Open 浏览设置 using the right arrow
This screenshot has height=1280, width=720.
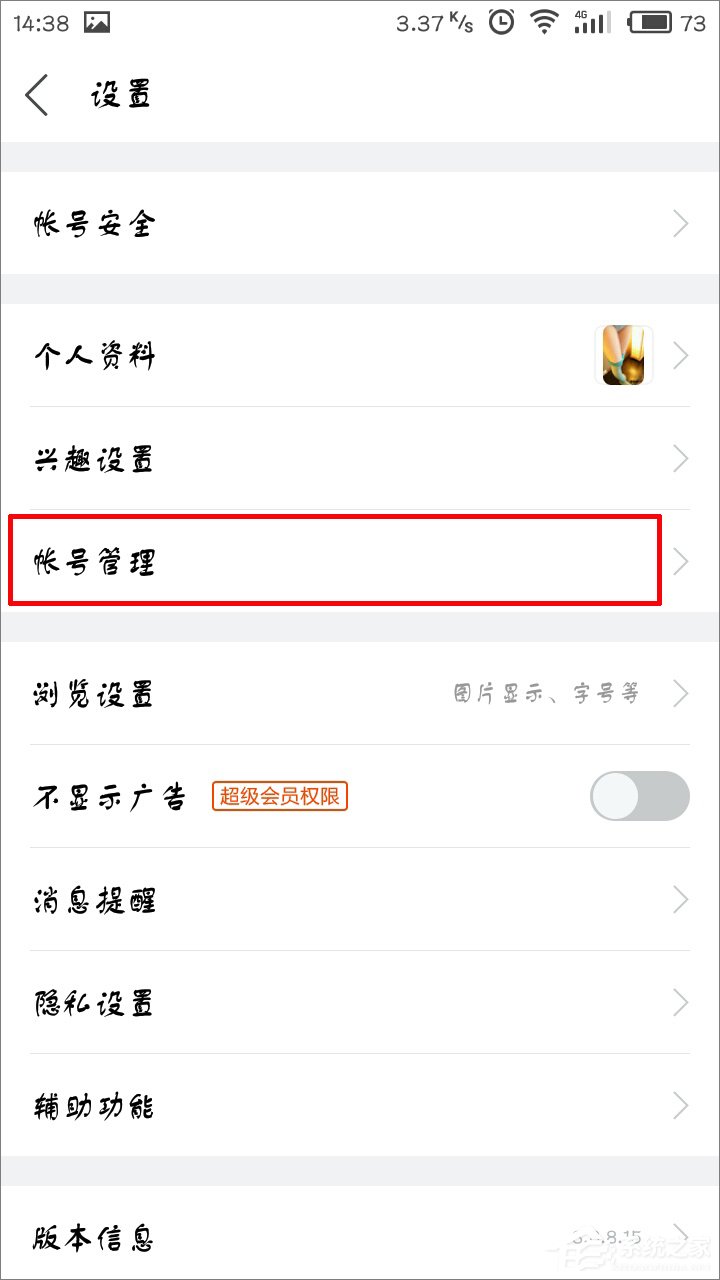(681, 693)
